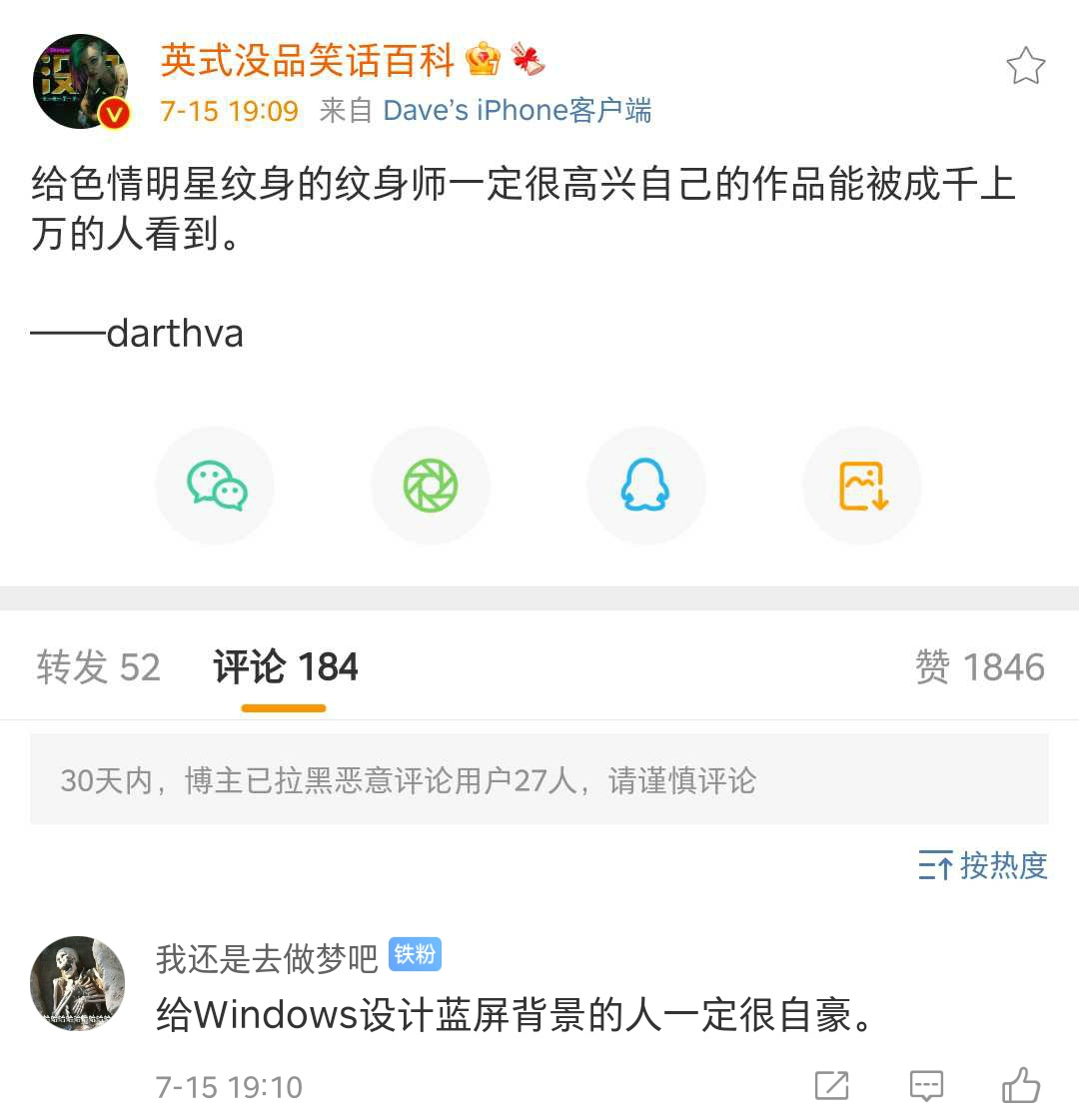View the 赞 1846 likes tab

(979, 667)
